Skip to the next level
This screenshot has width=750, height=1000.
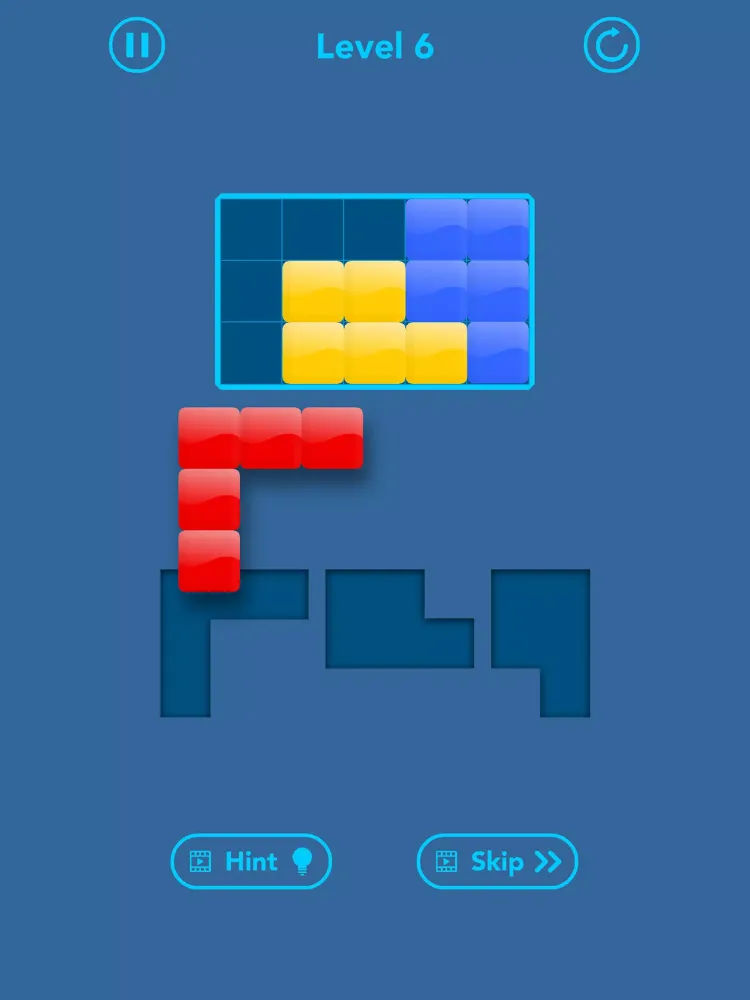point(497,860)
